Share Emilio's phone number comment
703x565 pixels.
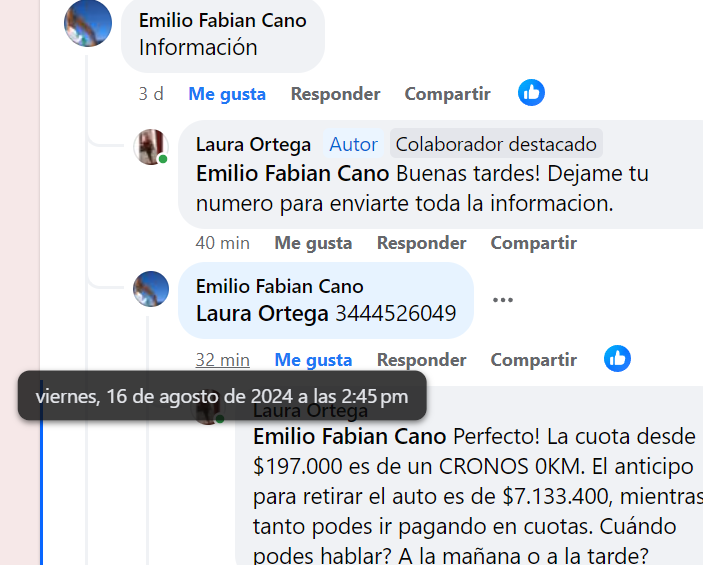tap(533, 360)
